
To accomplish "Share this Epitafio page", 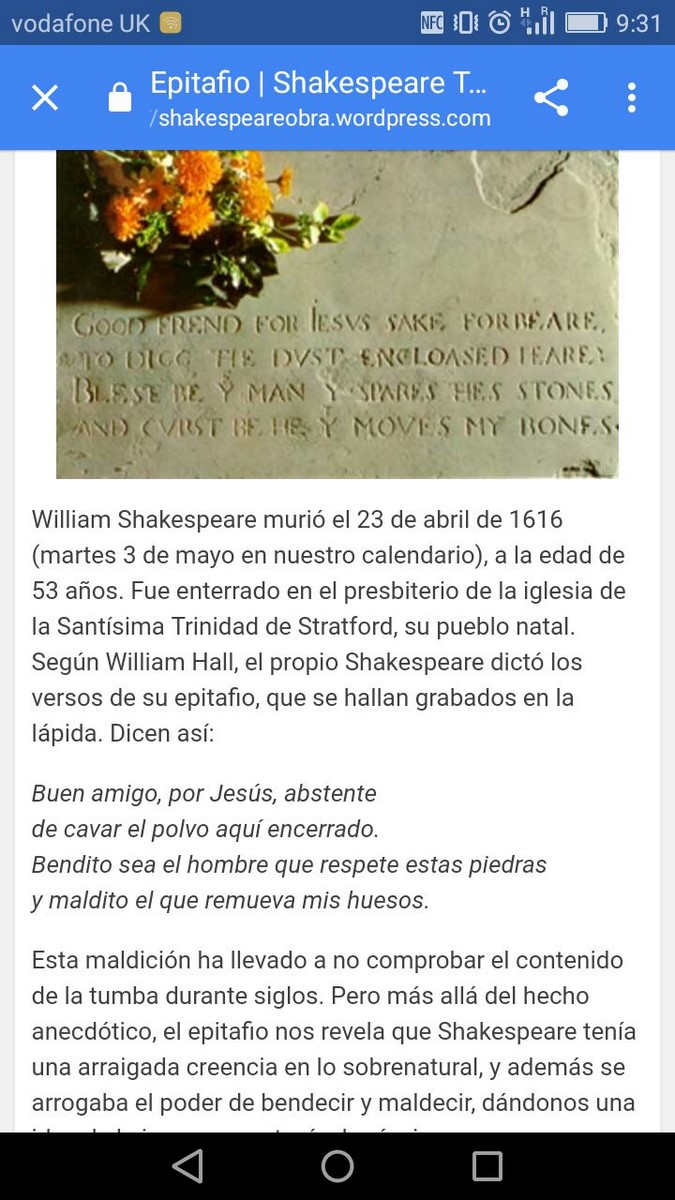I will [x=551, y=98].
